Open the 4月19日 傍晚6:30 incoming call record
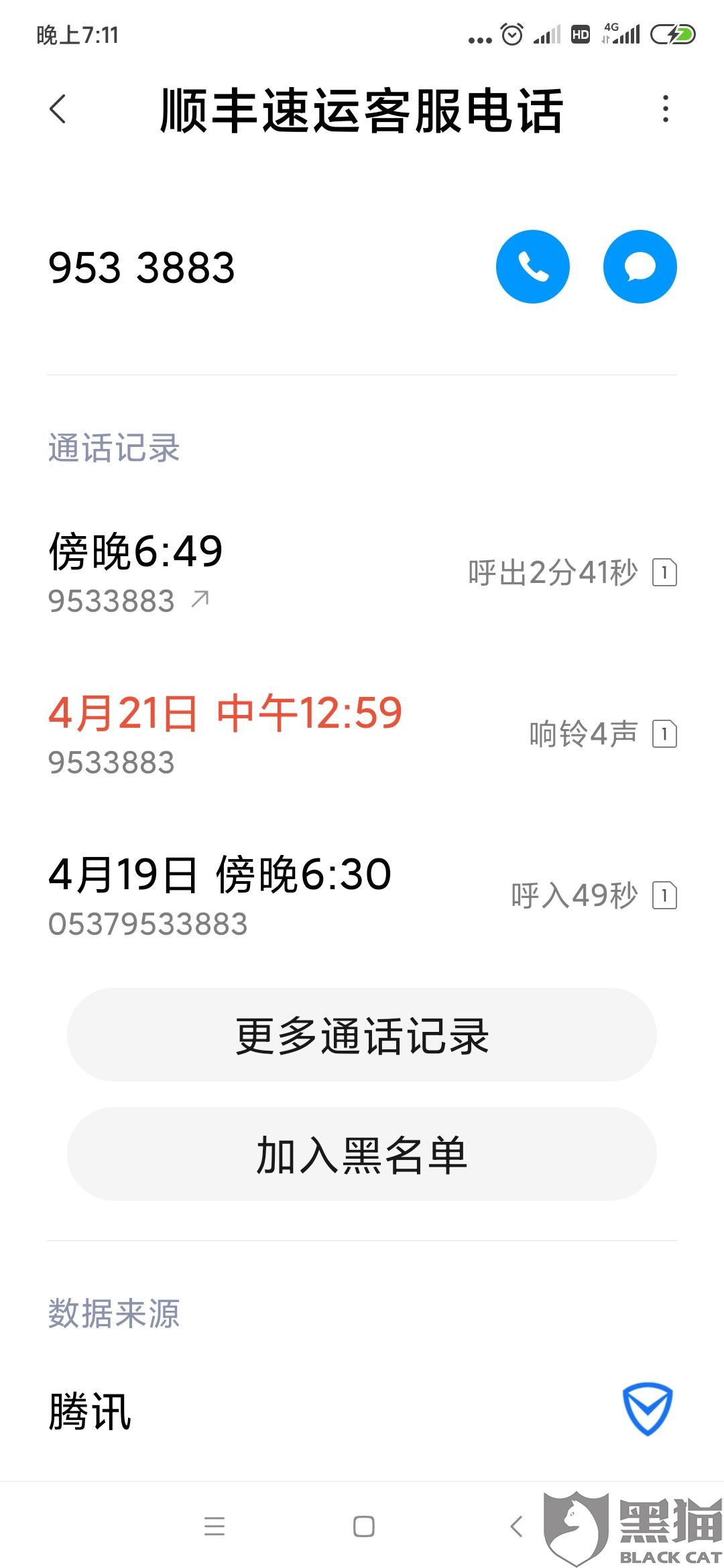The width and height of the screenshot is (724, 1568). coord(362,896)
